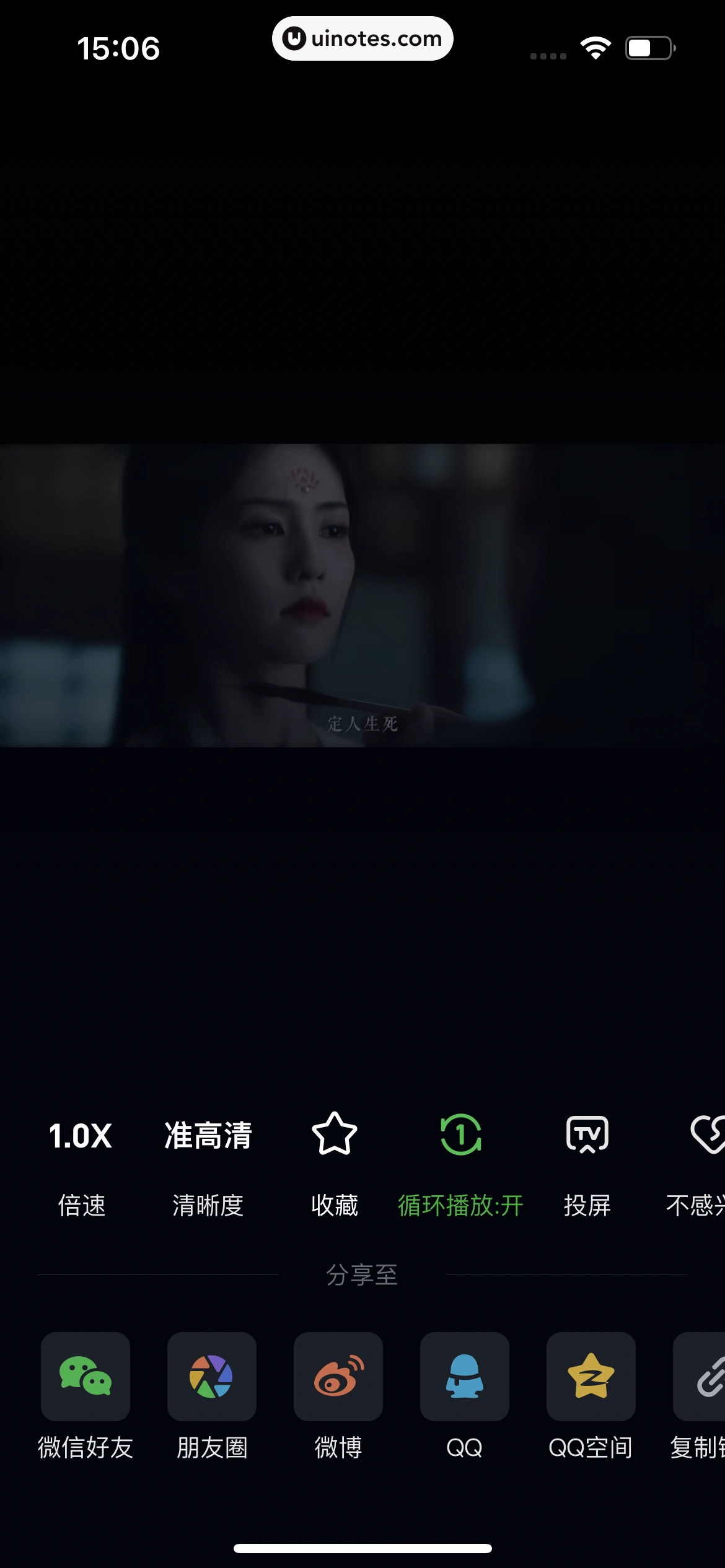725x1568 pixels.
Task: Share video to QQ
Action: pos(465,1376)
